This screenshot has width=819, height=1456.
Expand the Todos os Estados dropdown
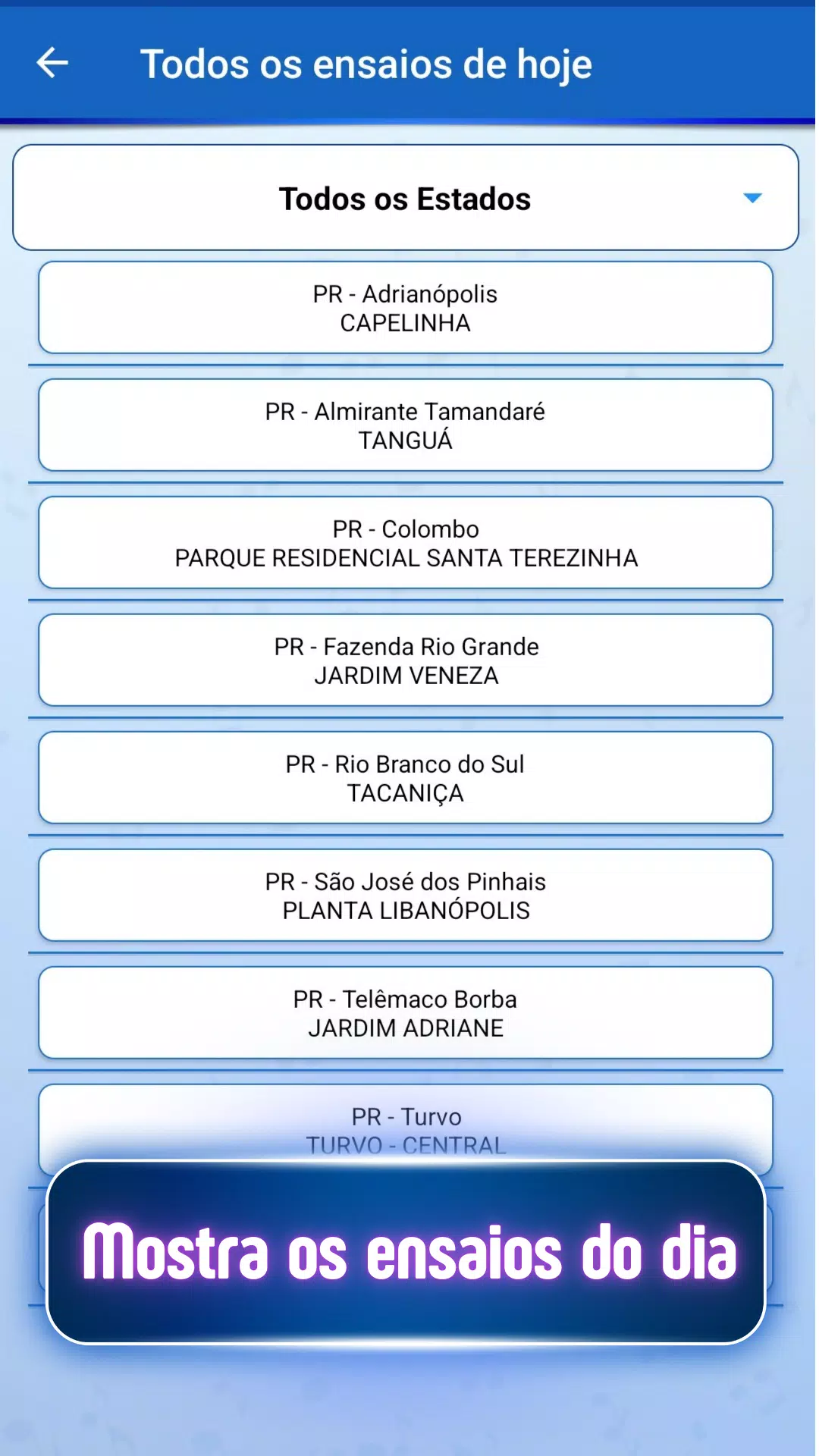click(406, 198)
